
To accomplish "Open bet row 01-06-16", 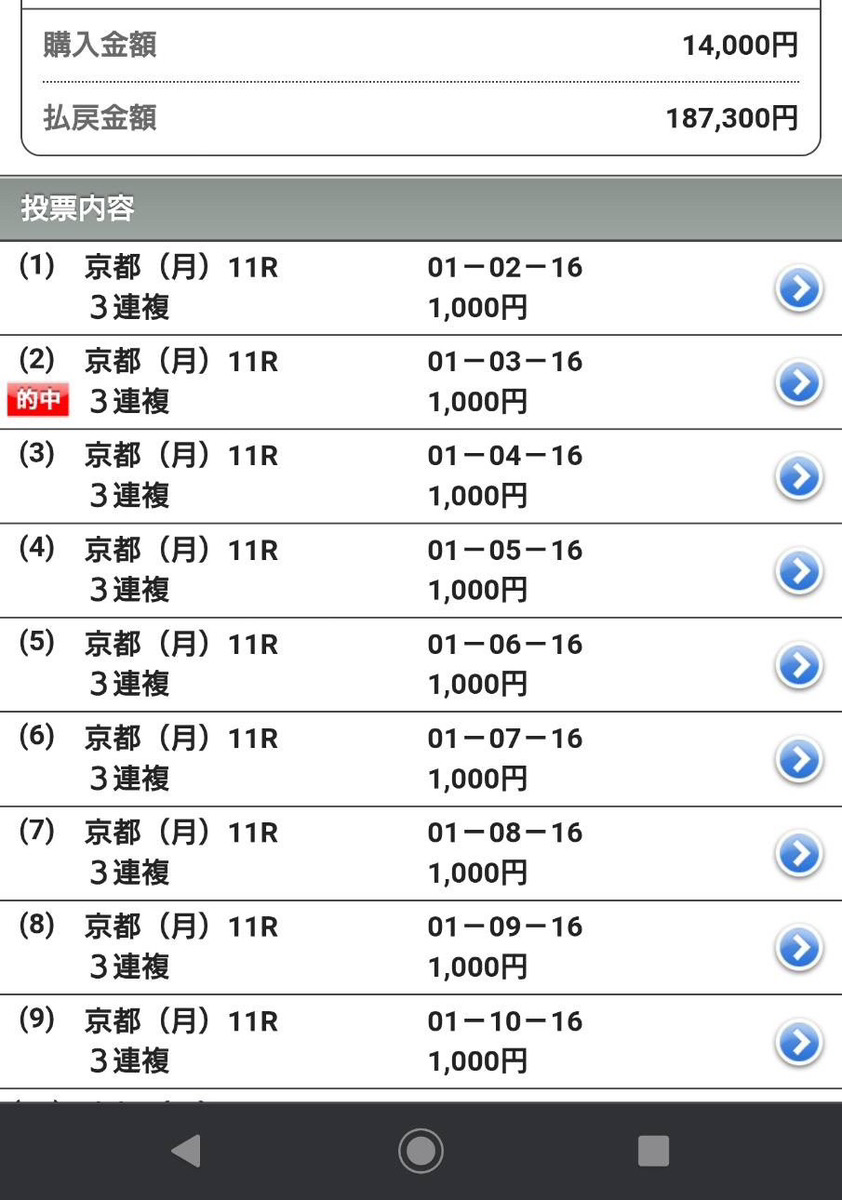I will [799, 665].
